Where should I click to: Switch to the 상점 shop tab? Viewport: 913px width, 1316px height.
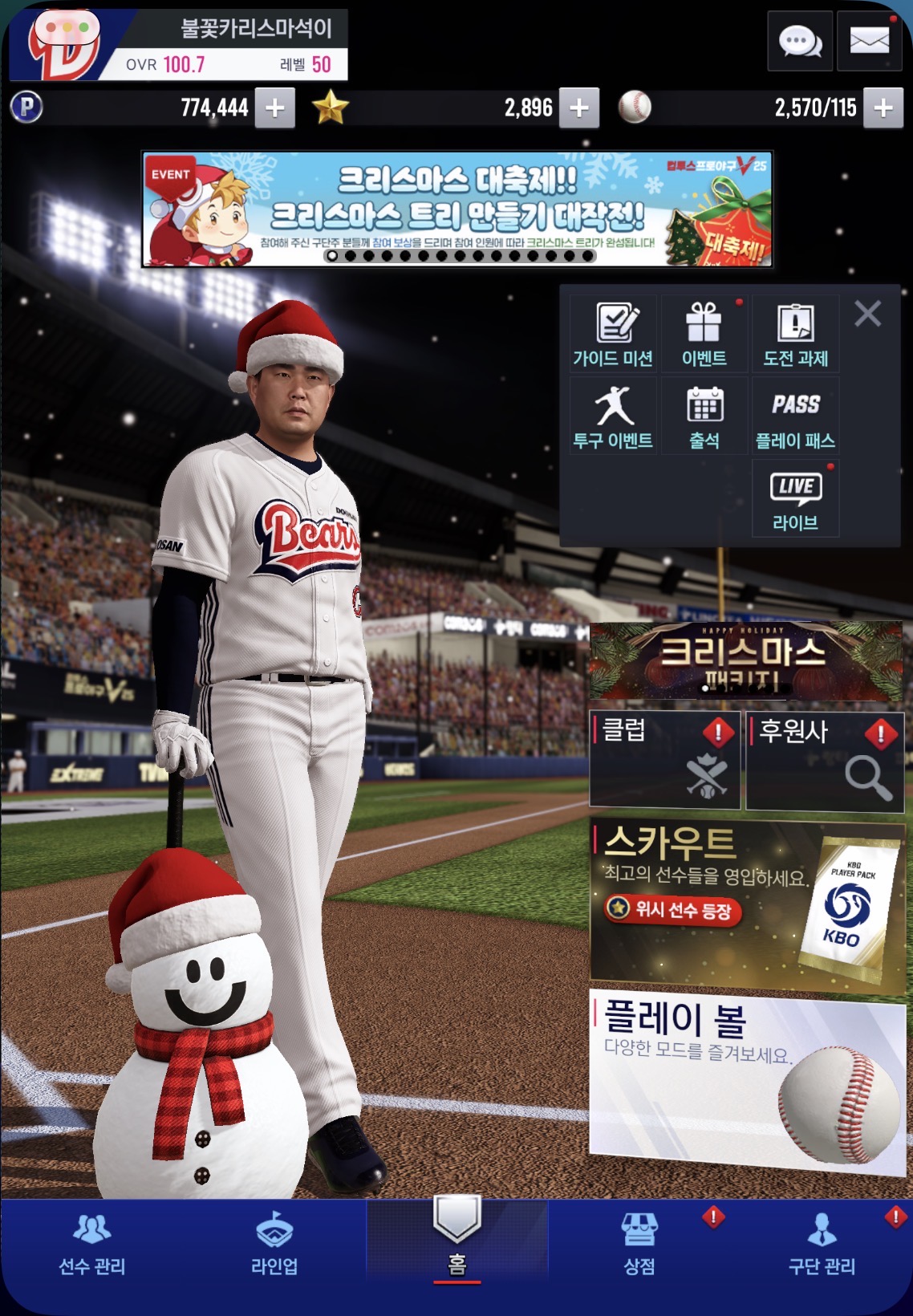639,1242
